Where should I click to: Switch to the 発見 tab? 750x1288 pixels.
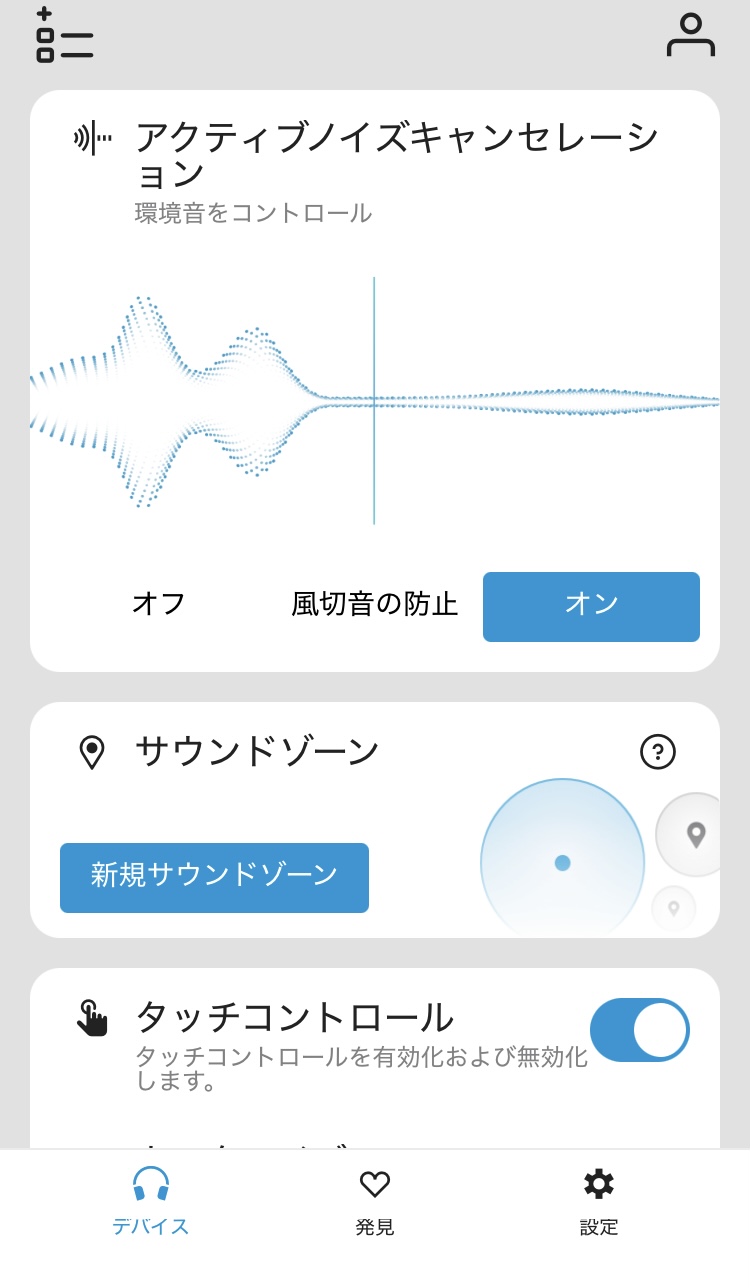tap(375, 1203)
